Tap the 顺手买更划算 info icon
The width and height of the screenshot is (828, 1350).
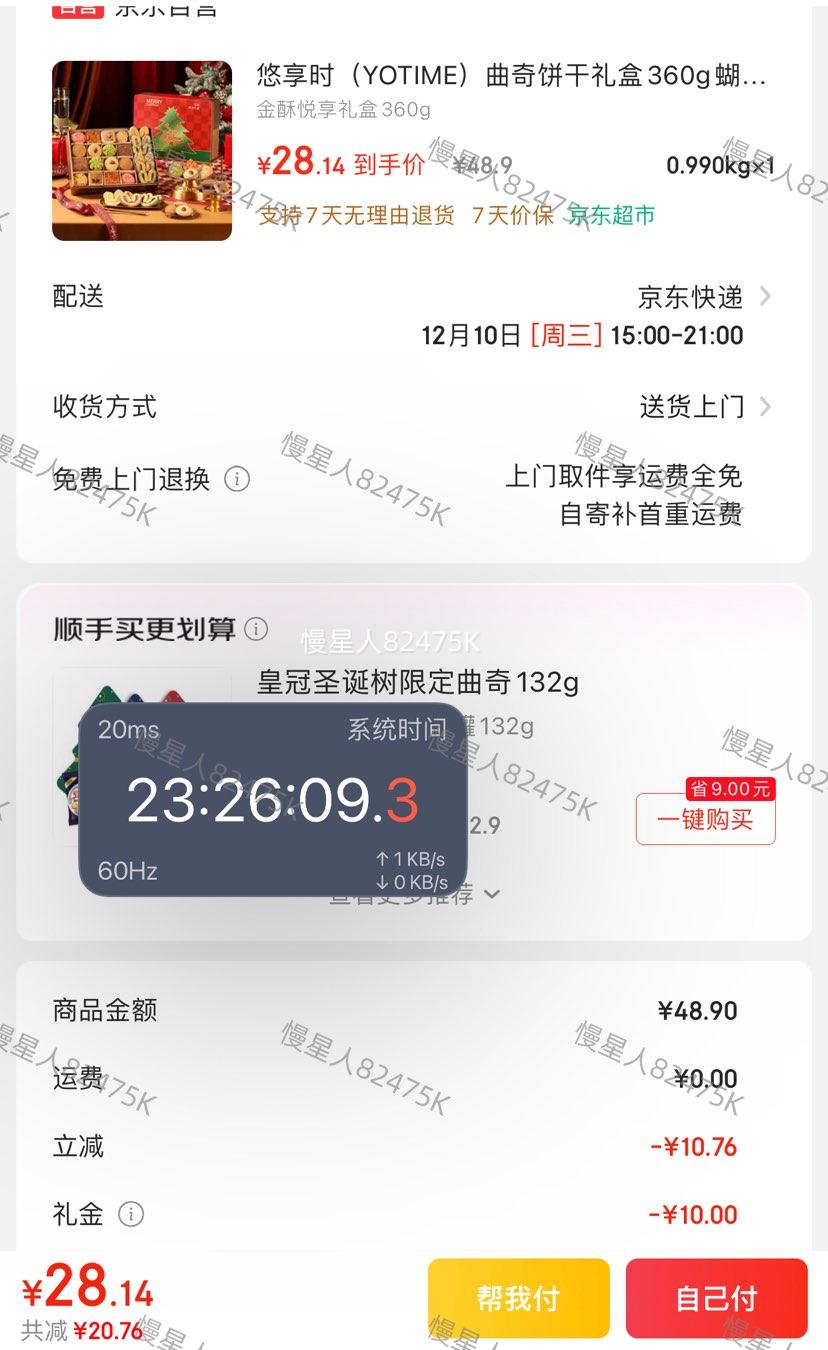tap(258, 630)
